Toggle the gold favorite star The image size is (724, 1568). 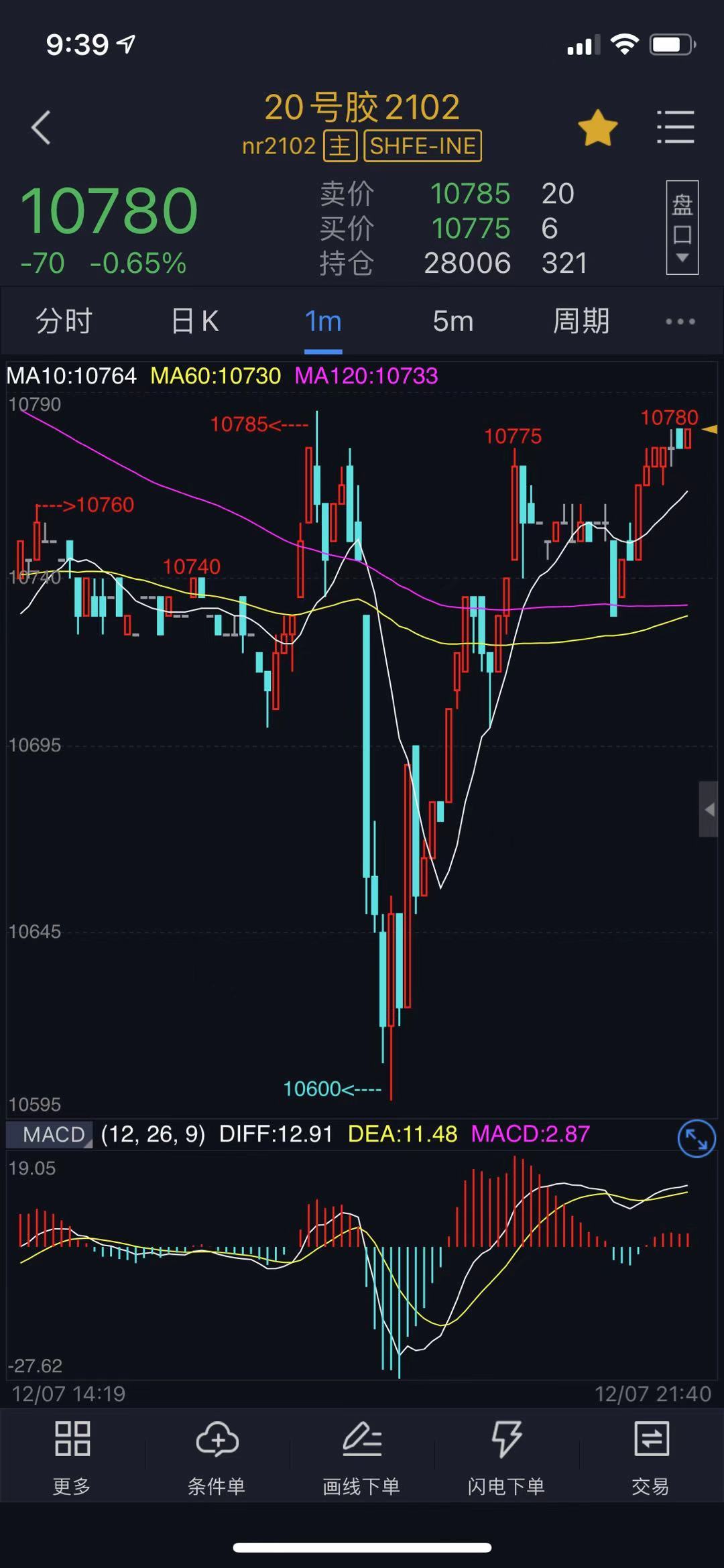point(597,127)
